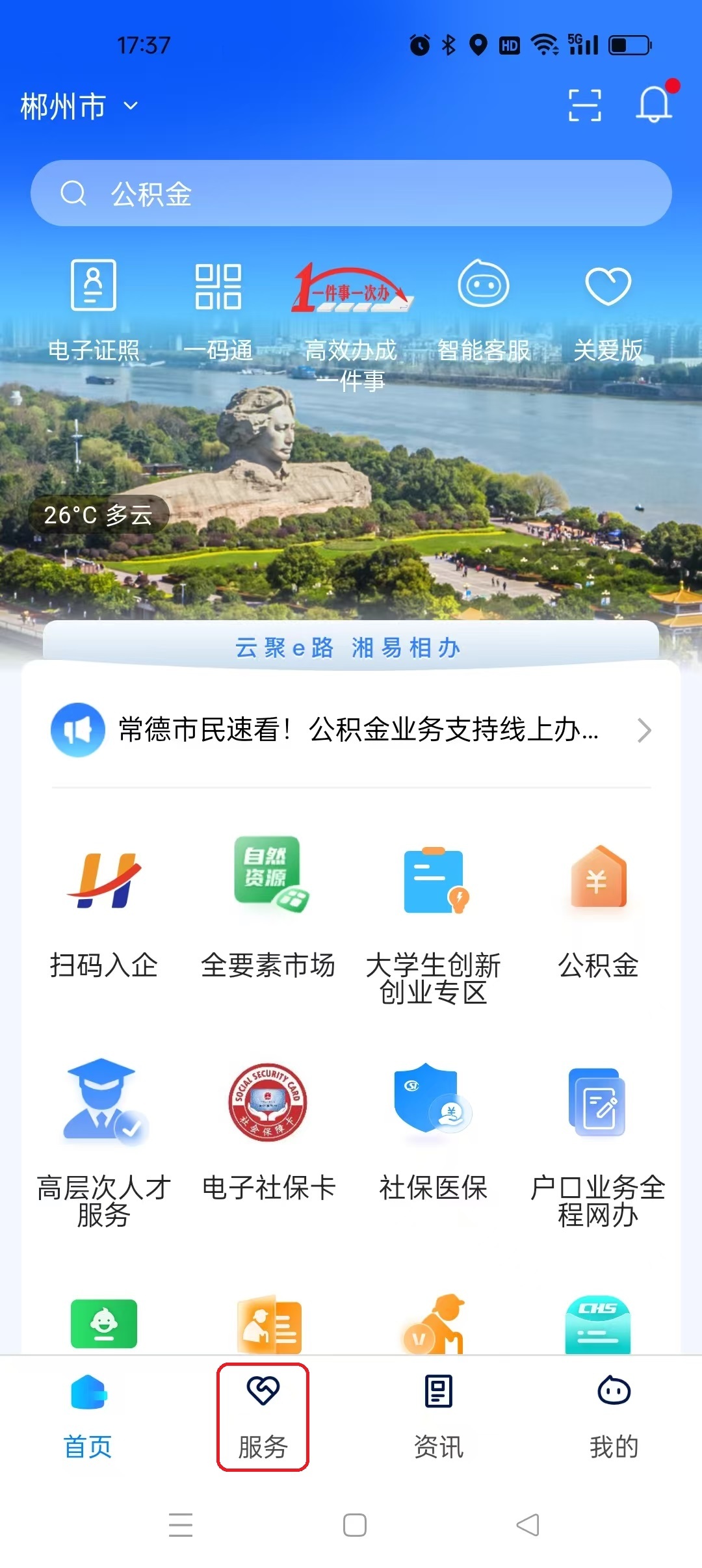Open 电子社保卡
This screenshot has height=1568, width=702.
(268, 1131)
